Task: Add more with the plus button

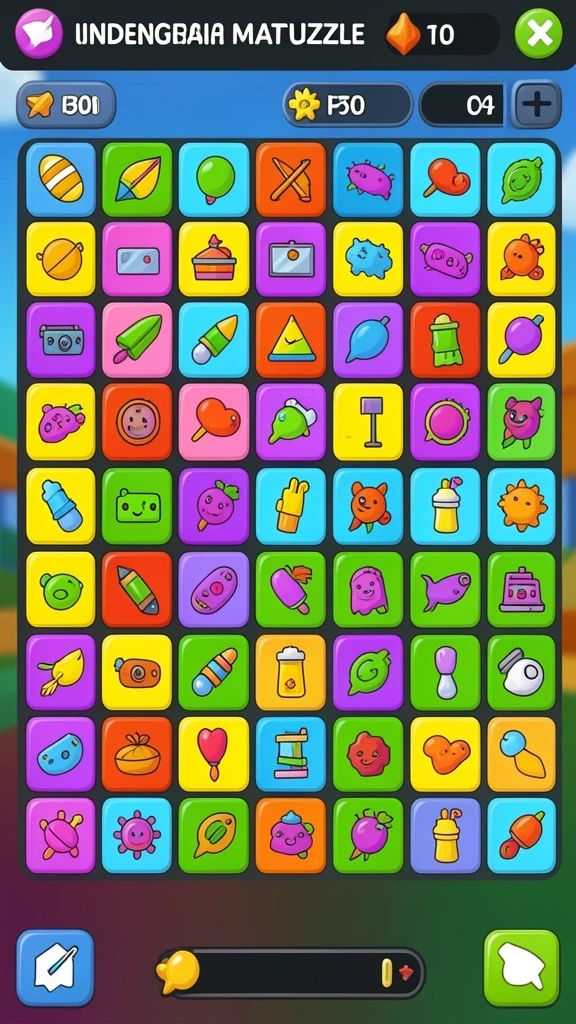Action: [536, 104]
